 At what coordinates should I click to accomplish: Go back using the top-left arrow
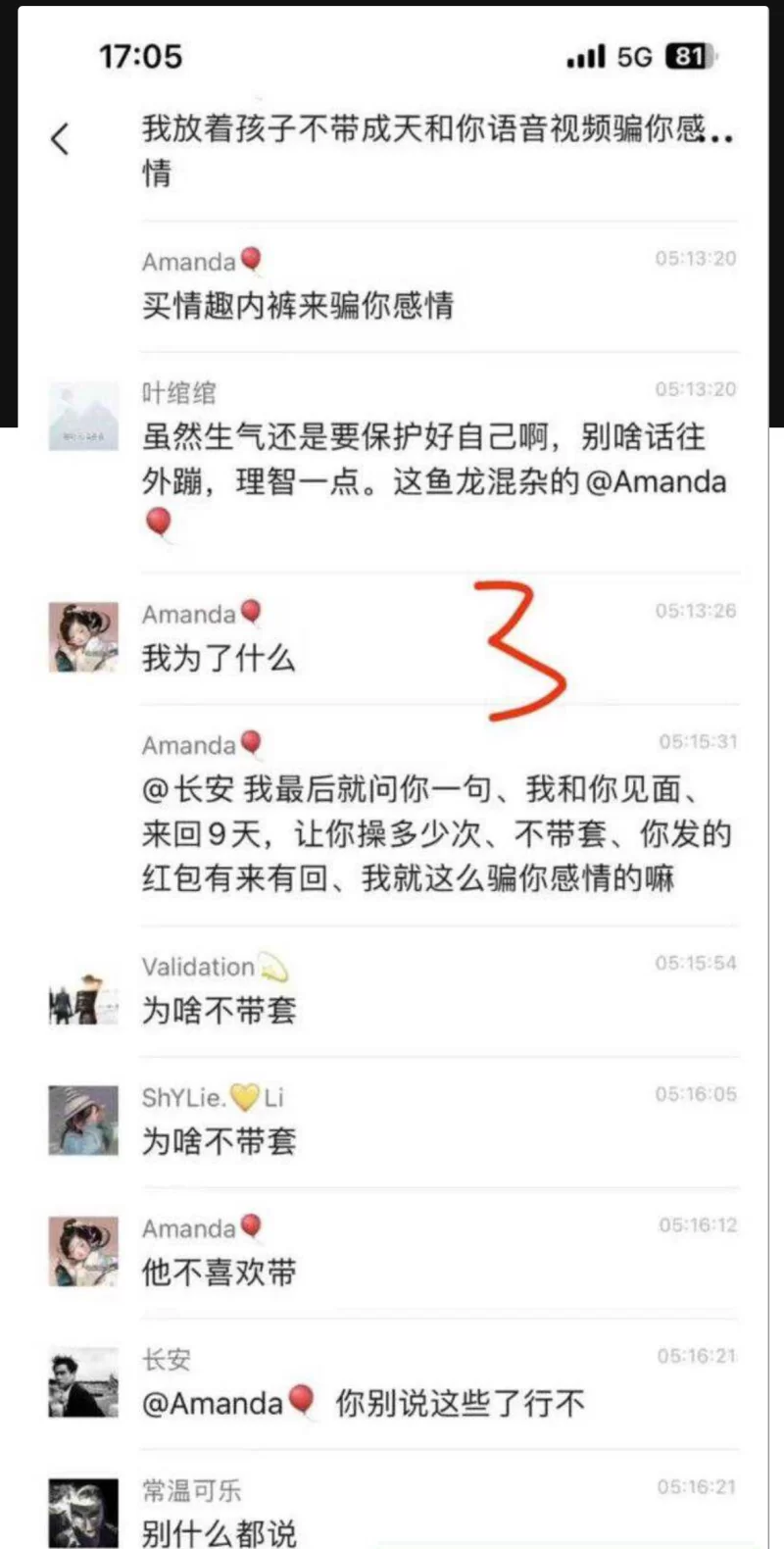point(61,138)
